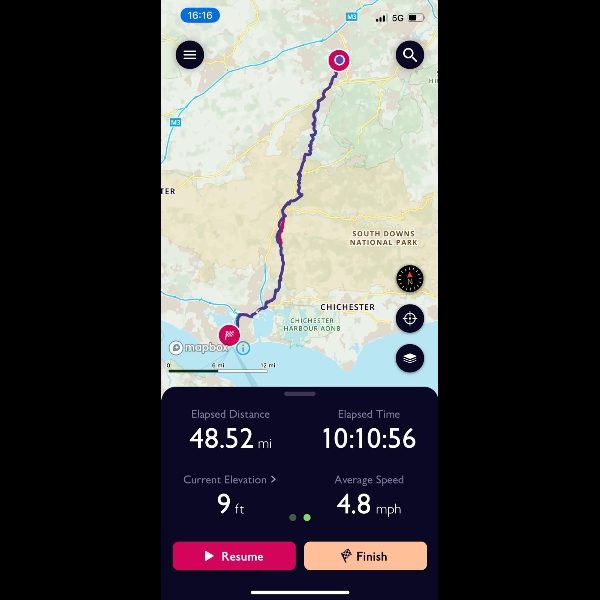Tap the stats panel drag handle
This screenshot has width=600, height=600.
click(299, 394)
